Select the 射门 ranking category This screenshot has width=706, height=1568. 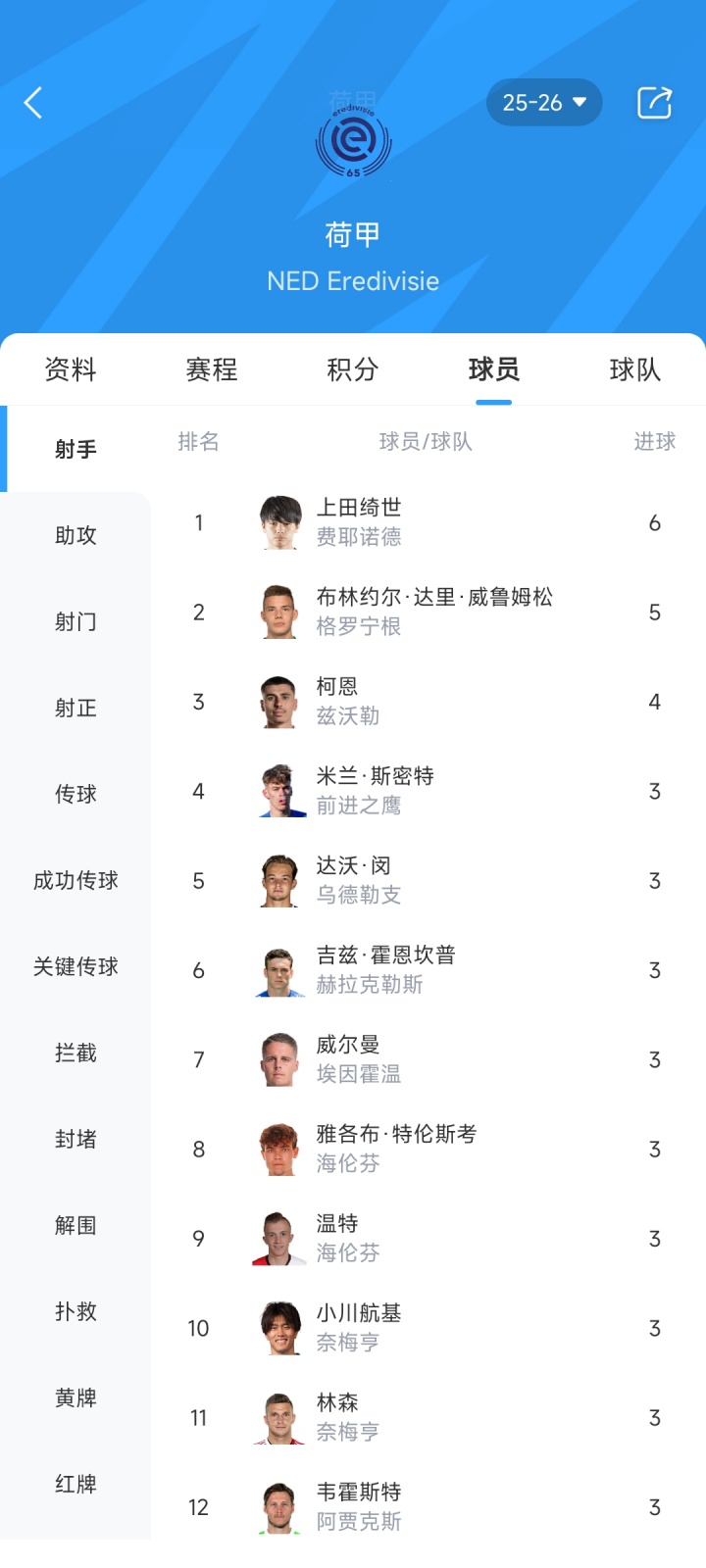76,621
